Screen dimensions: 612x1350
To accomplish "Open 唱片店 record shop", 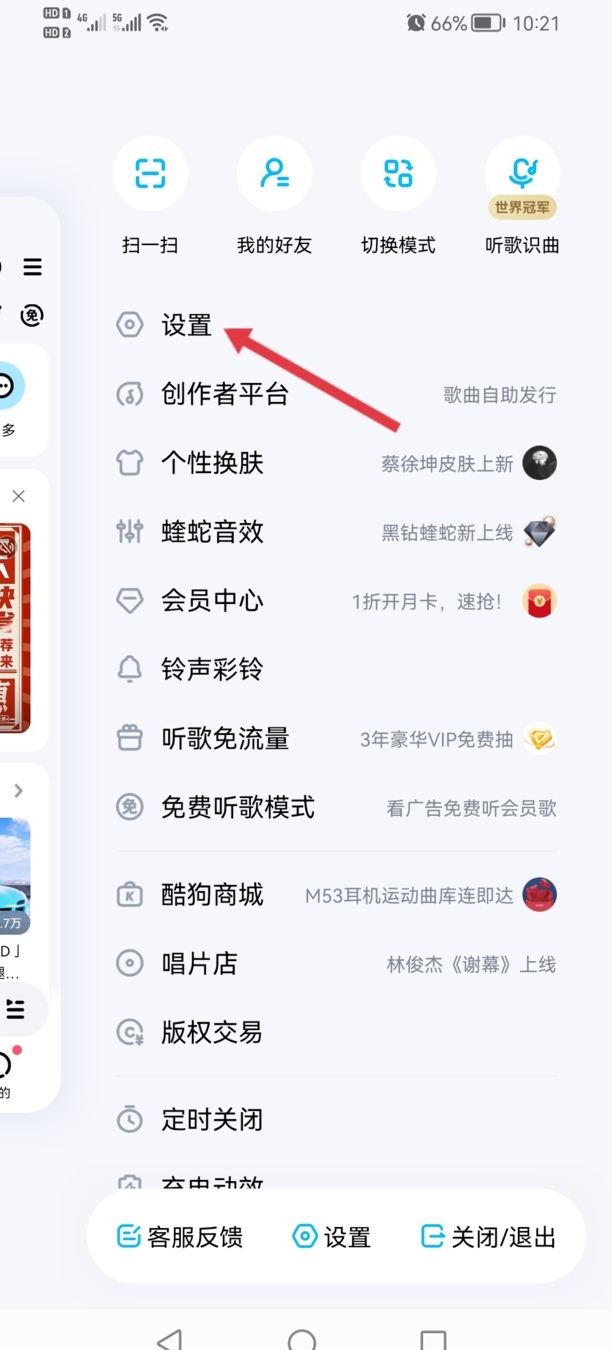I will click(199, 964).
